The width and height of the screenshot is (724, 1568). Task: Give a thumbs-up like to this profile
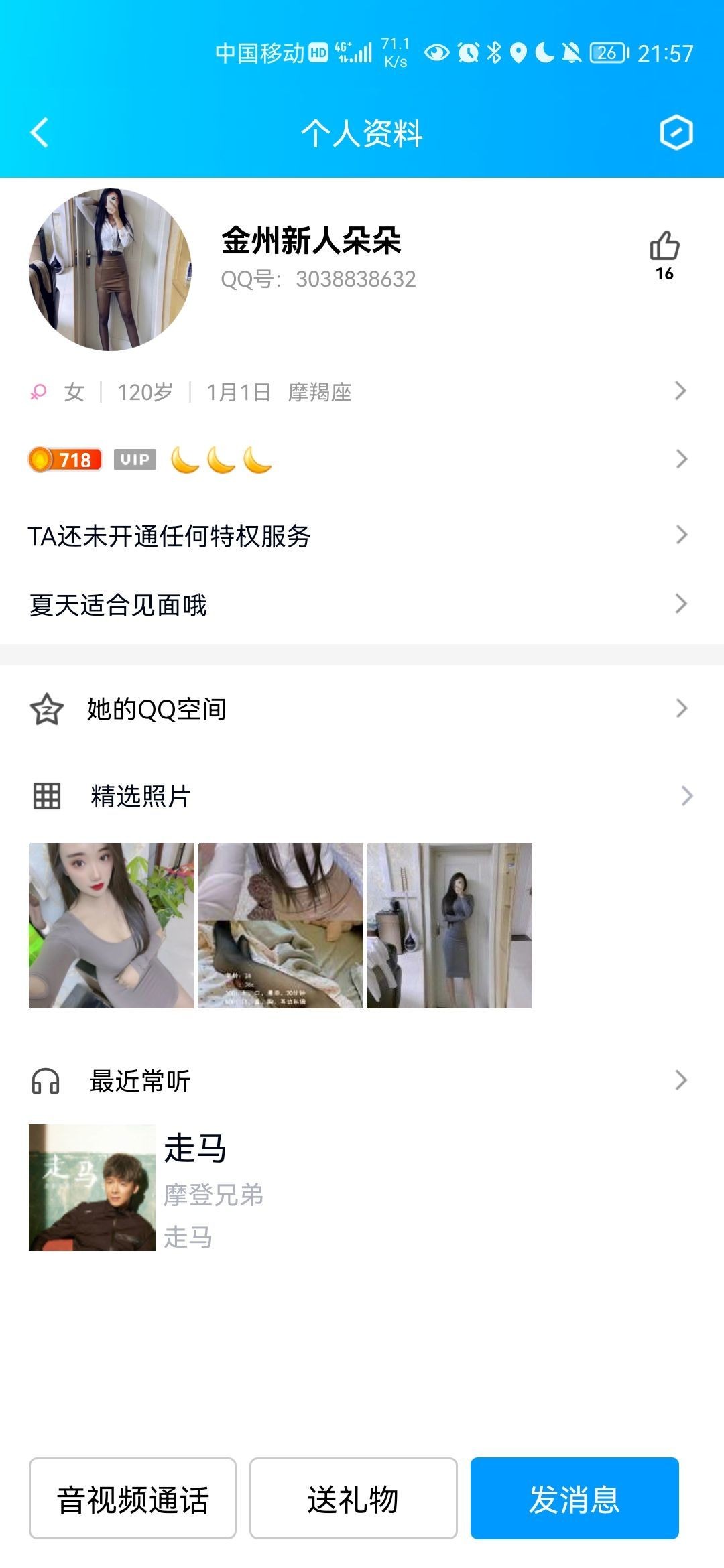(x=664, y=247)
